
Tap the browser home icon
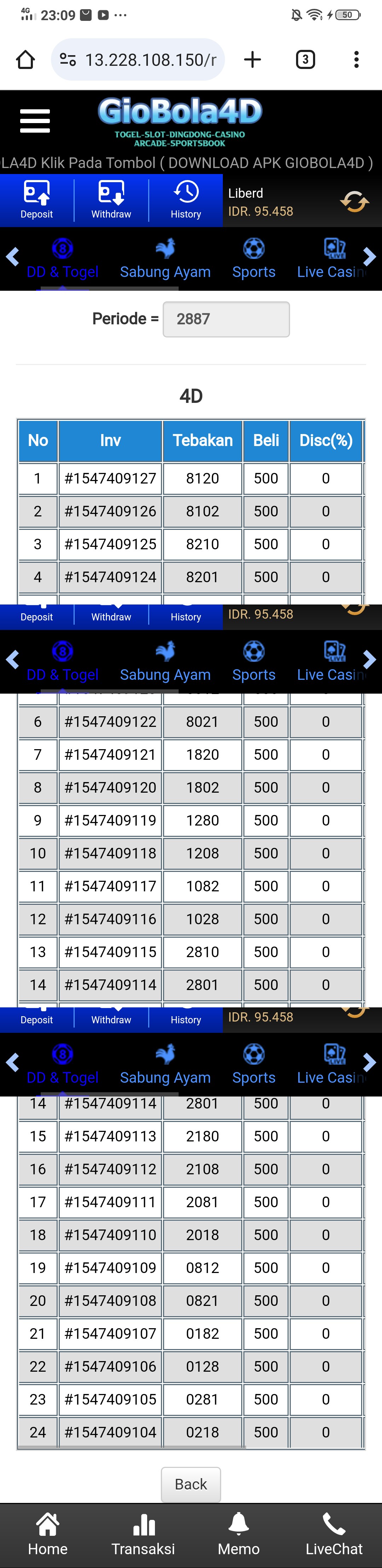(25, 60)
